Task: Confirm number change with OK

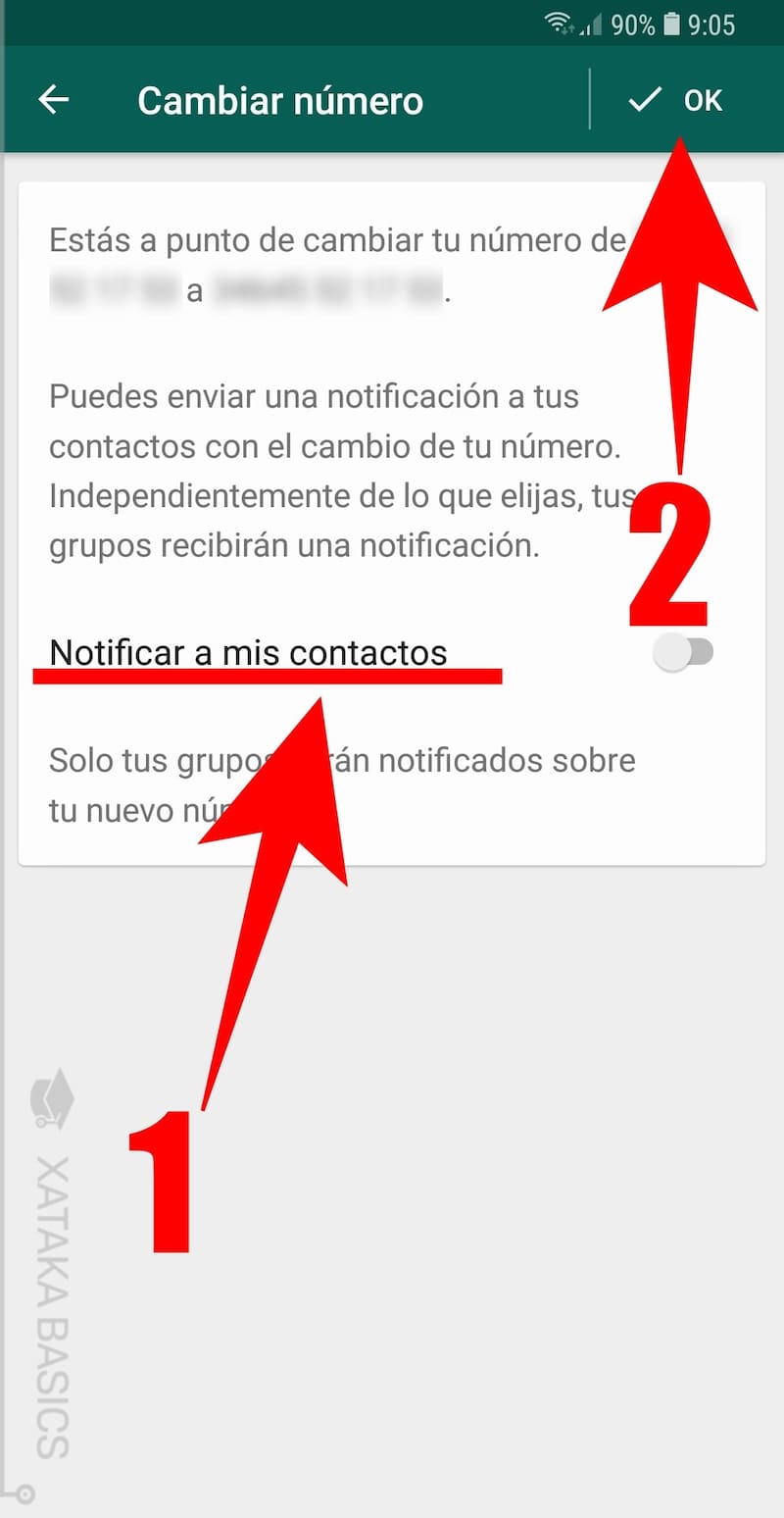Action: (x=676, y=100)
